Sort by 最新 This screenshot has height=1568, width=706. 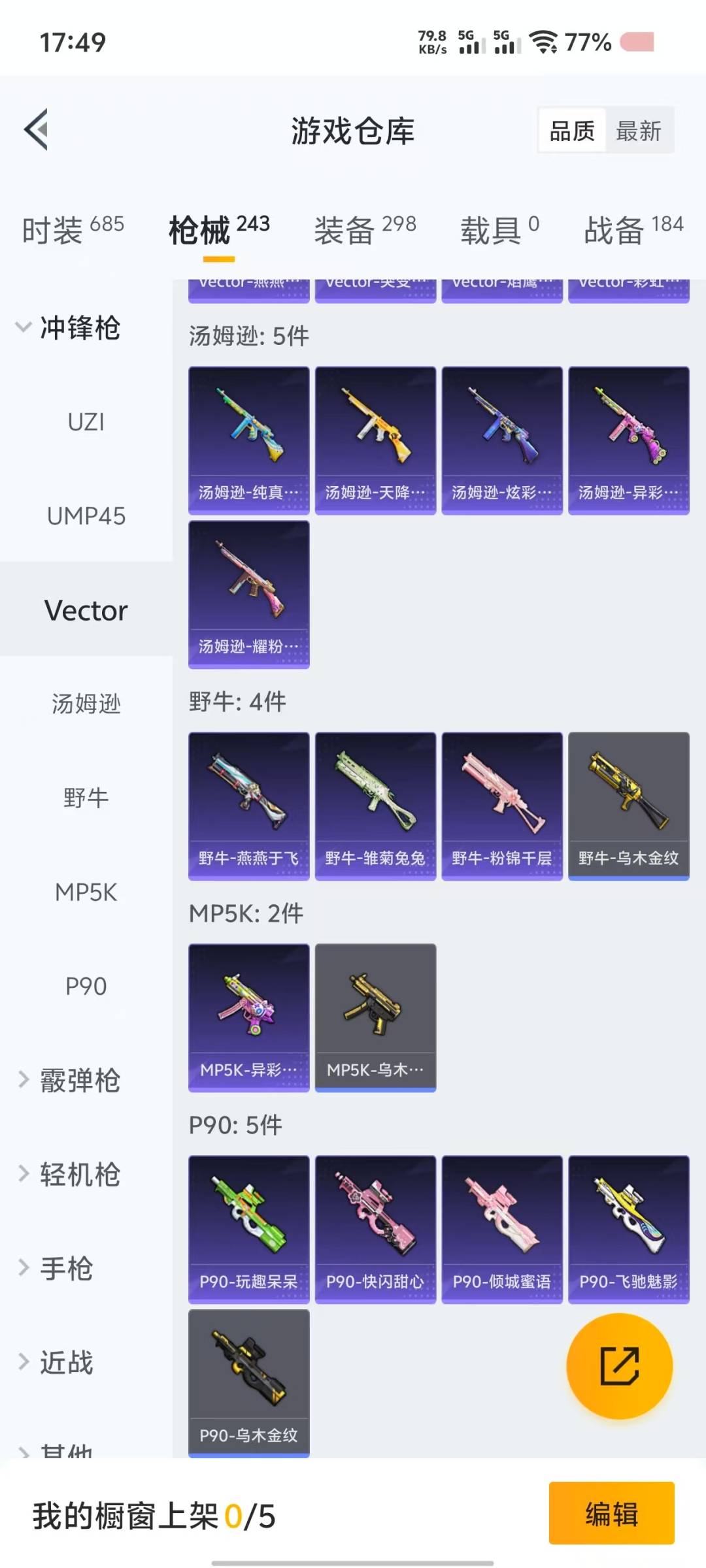tap(639, 131)
